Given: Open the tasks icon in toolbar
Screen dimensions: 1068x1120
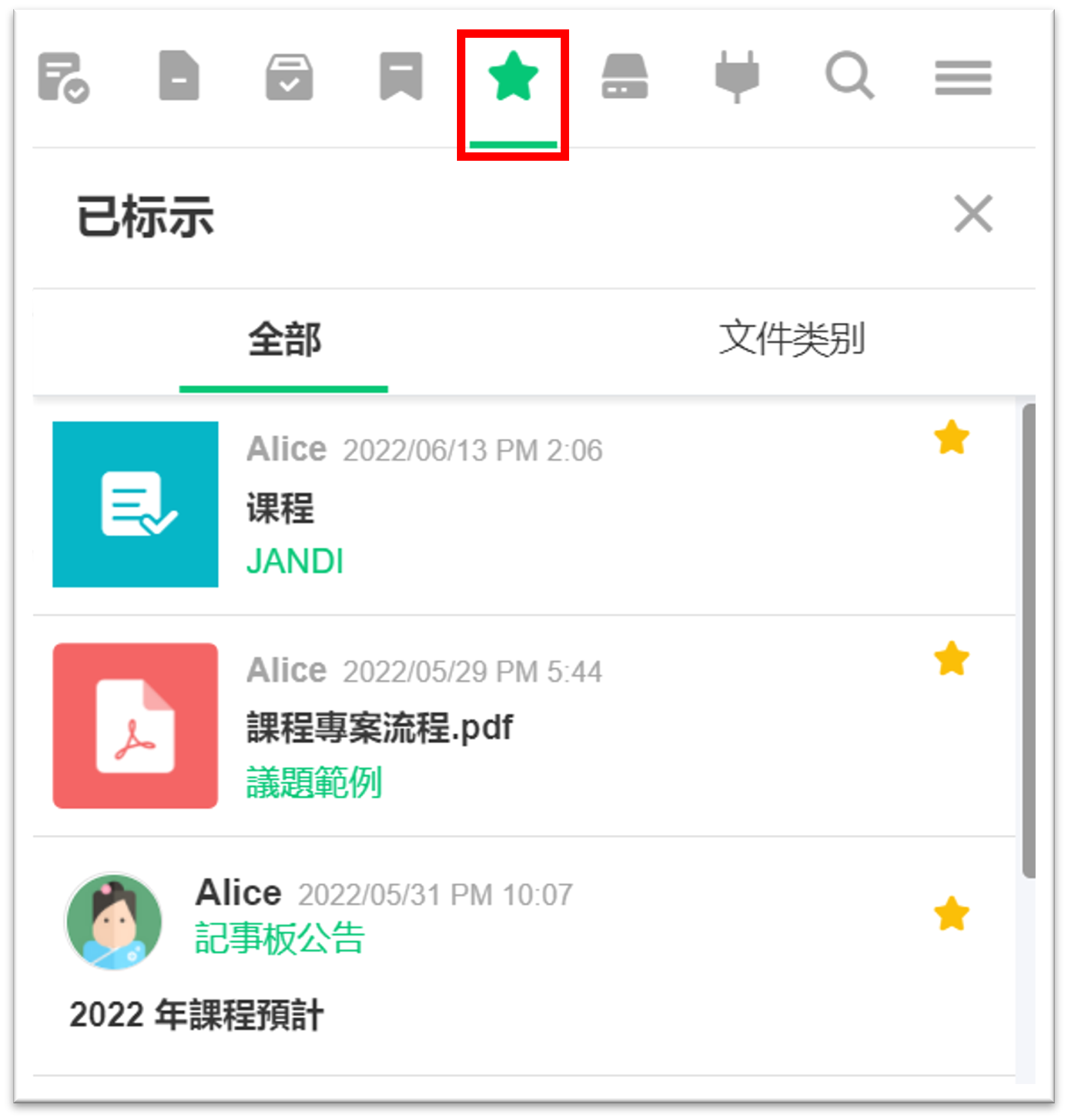Looking at the screenshot, I should click(63, 77).
